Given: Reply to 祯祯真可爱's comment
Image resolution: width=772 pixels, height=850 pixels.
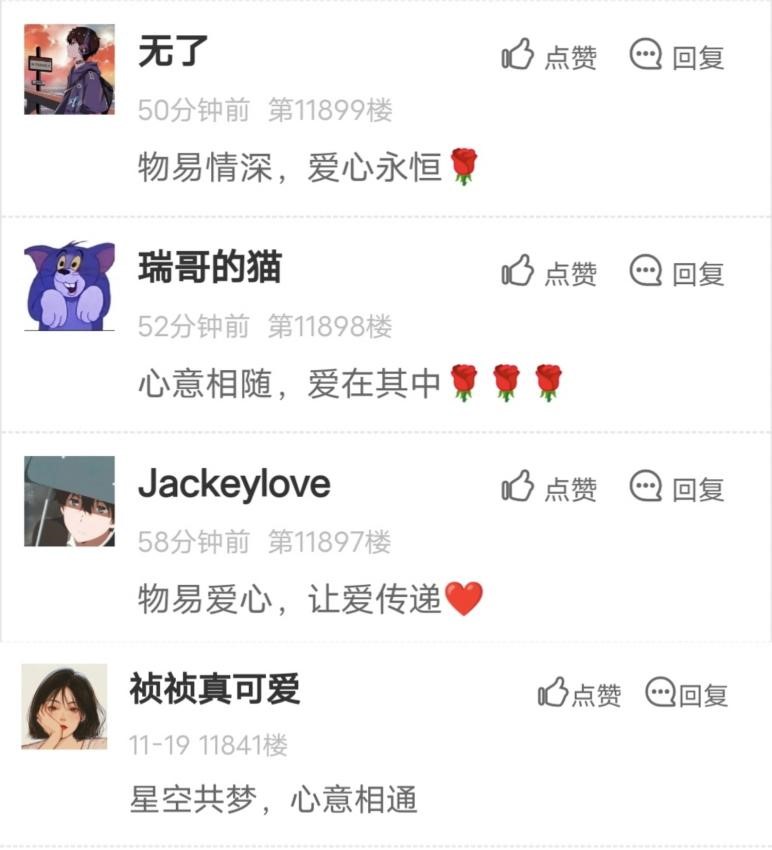Looking at the screenshot, I should (687, 693).
